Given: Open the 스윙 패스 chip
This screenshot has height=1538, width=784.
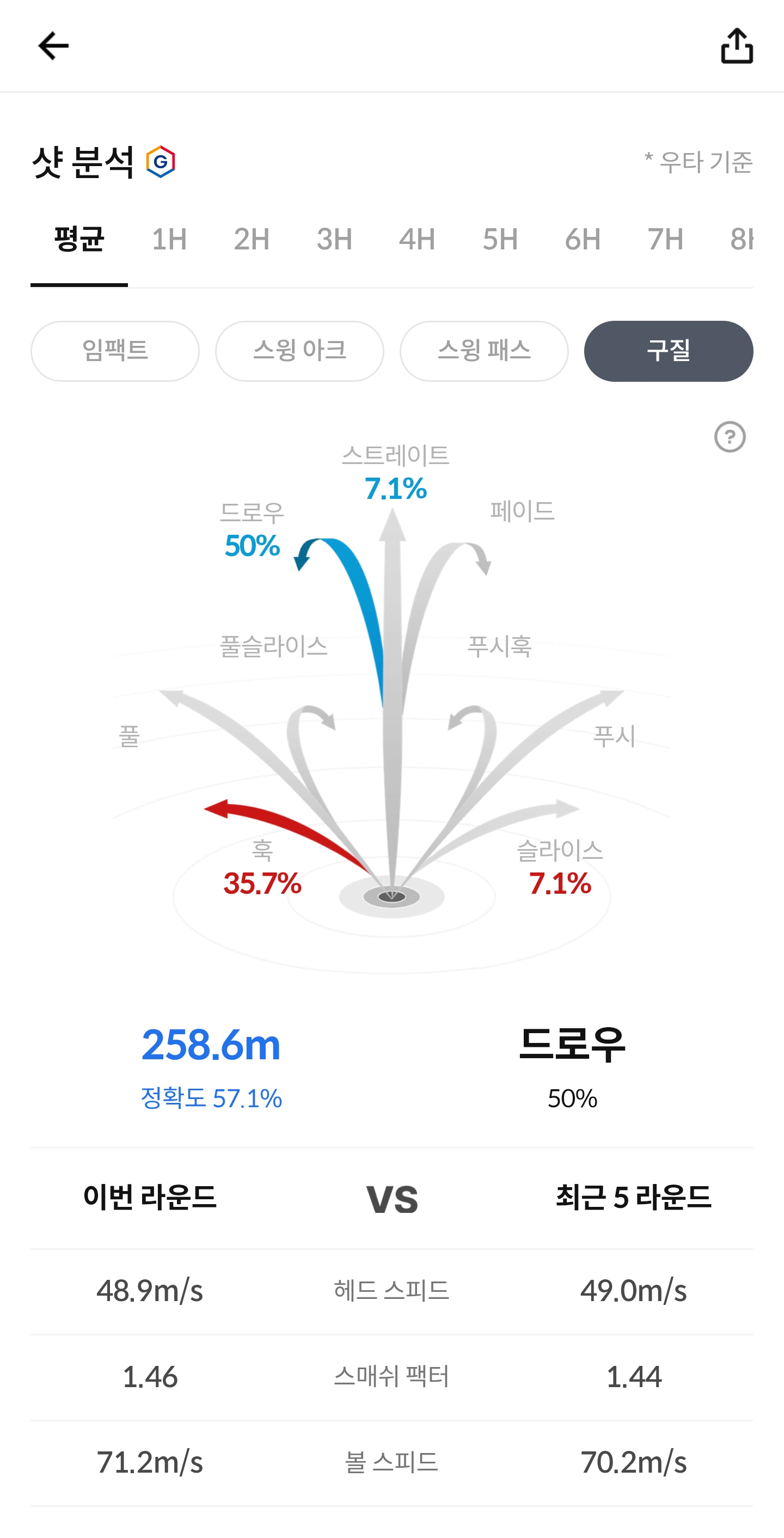Looking at the screenshot, I should 484,351.
